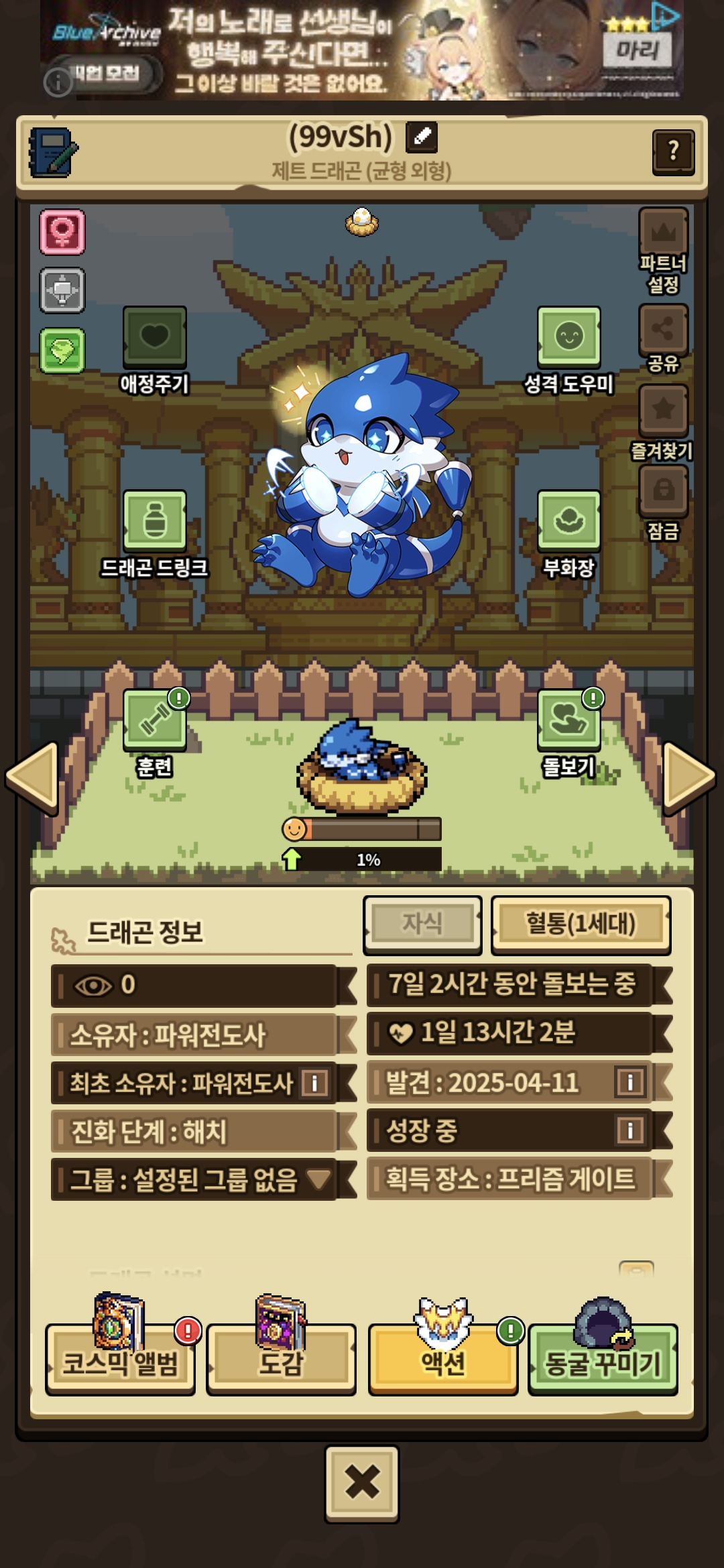Image resolution: width=724 pixels, height=1568 pixels.
Task: Share this dragon with 공유
Action: pos(663,329)
